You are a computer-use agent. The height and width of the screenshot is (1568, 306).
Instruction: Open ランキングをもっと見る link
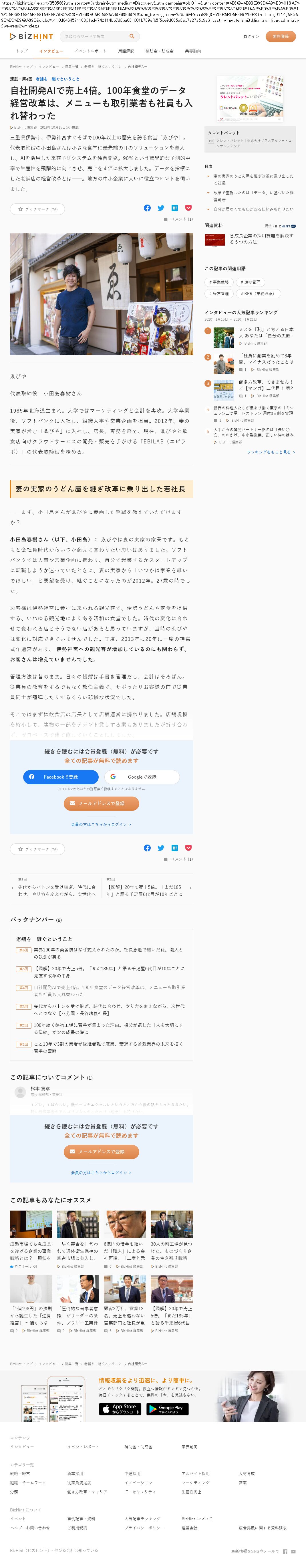click(271, 452)
